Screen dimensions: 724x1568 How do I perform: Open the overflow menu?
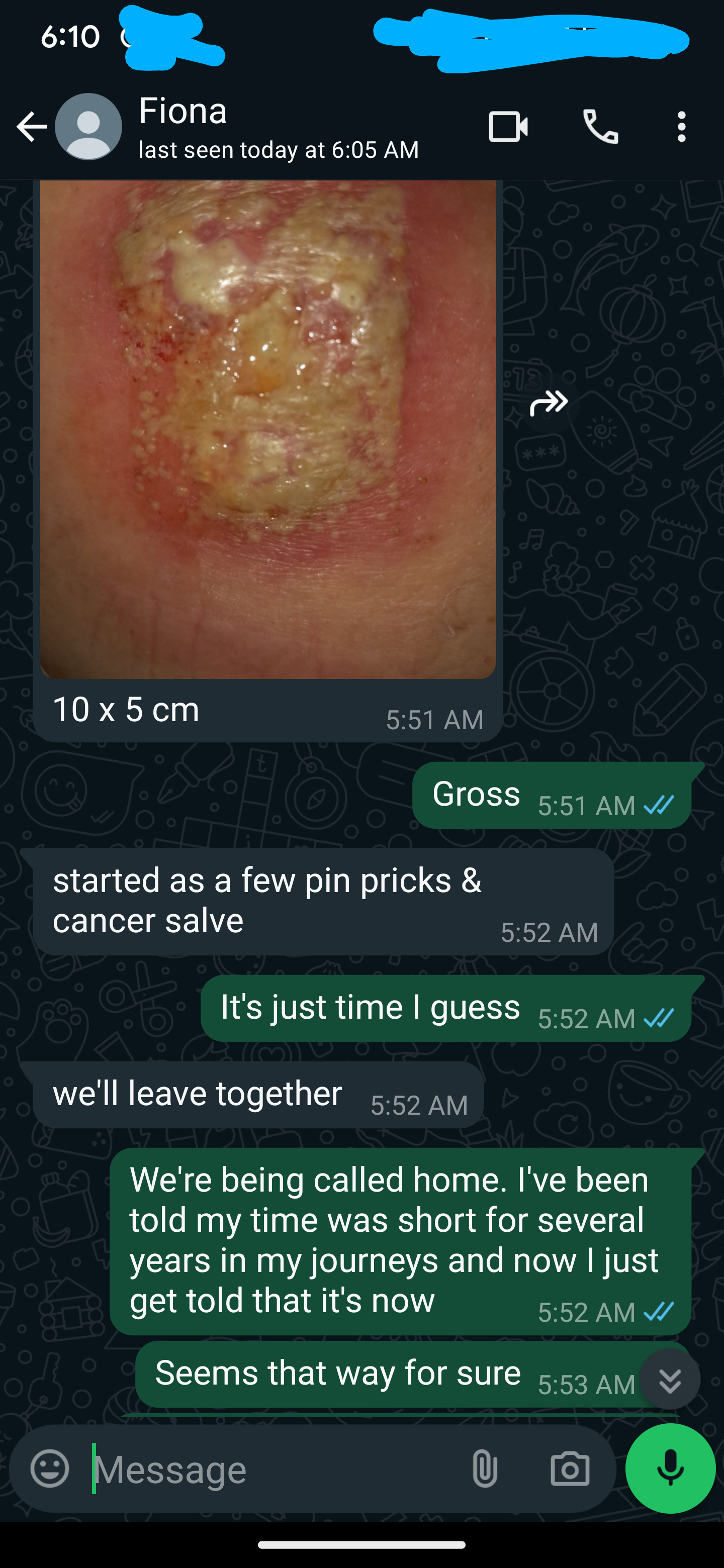tap(681, 127)
